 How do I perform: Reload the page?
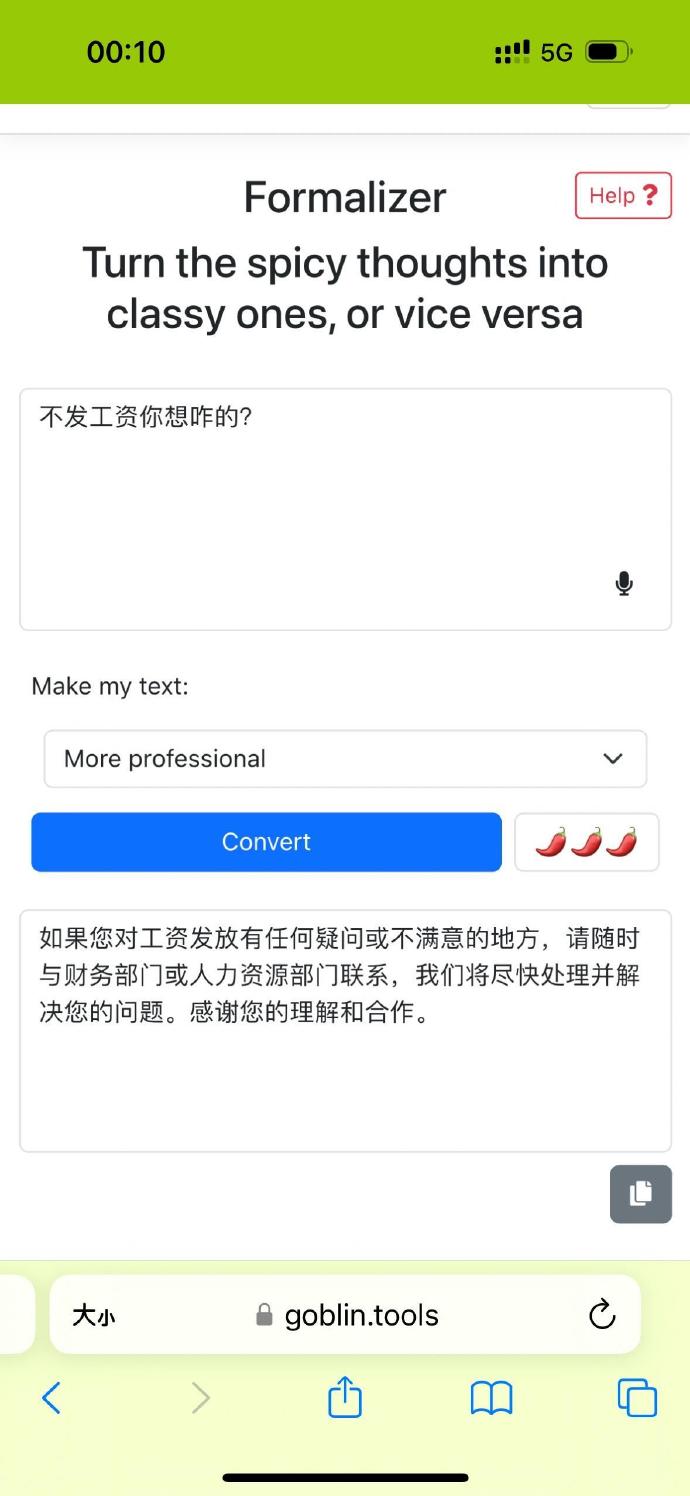602,1314
